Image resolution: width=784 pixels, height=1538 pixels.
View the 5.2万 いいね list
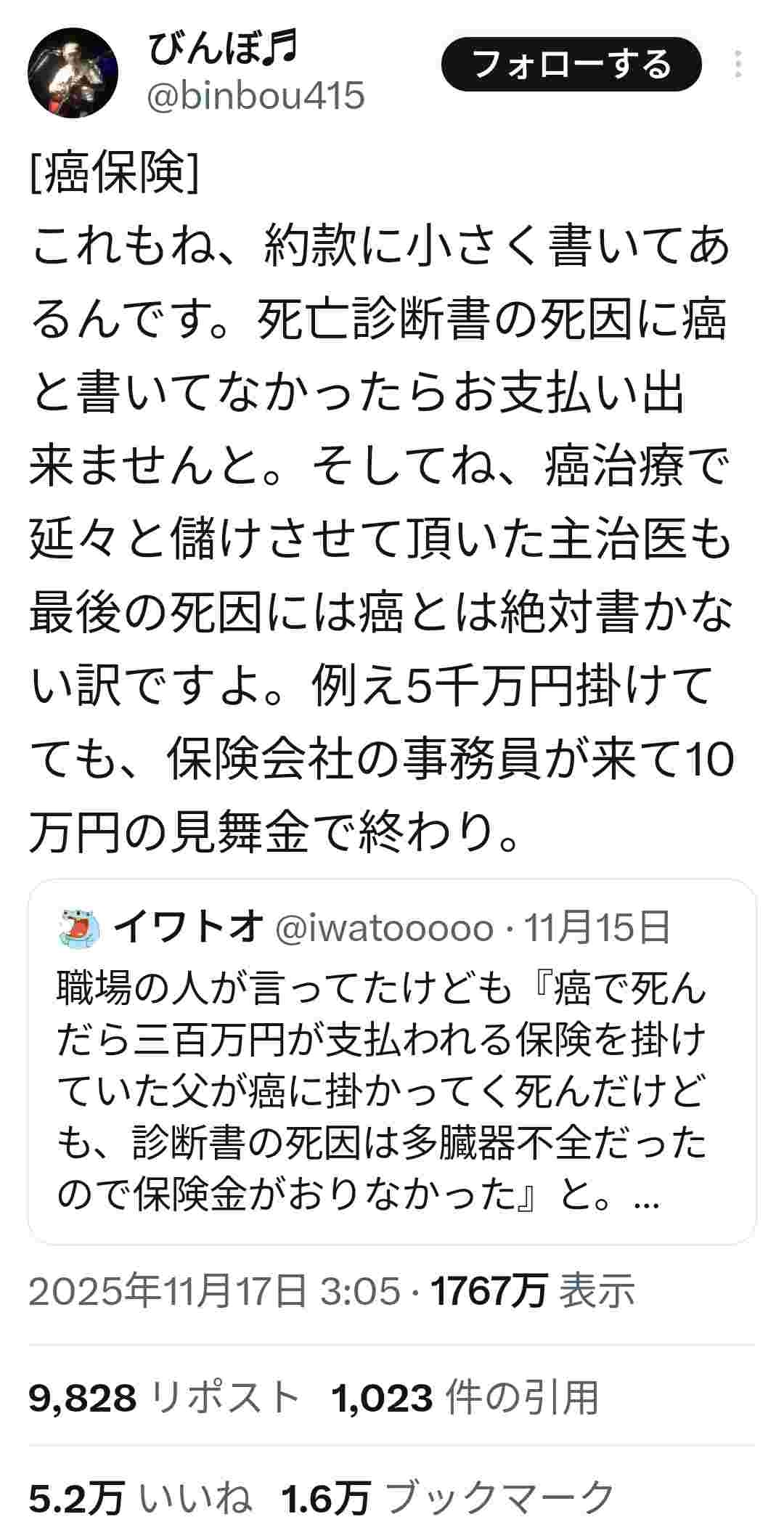coord(141,1498)
